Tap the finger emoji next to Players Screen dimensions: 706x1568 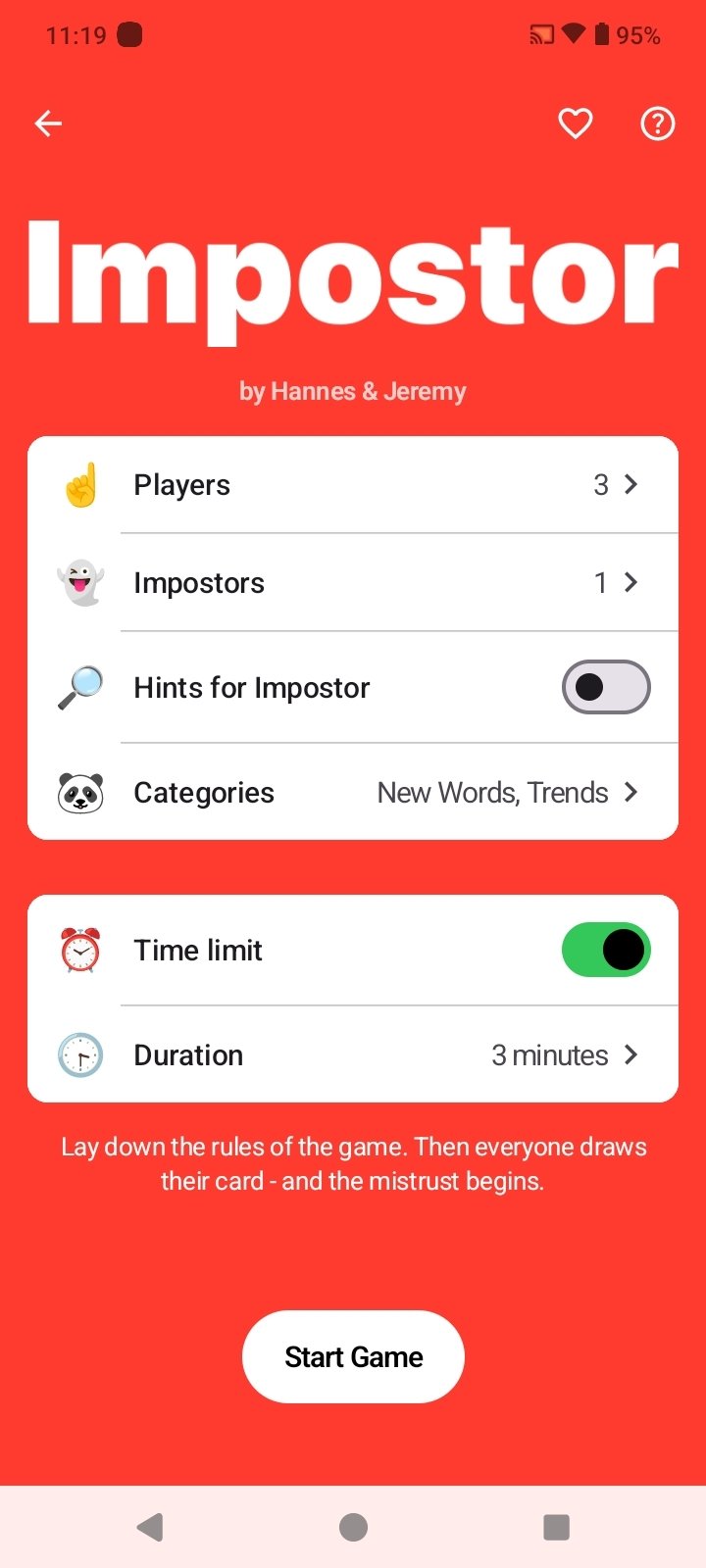(79, 484)
